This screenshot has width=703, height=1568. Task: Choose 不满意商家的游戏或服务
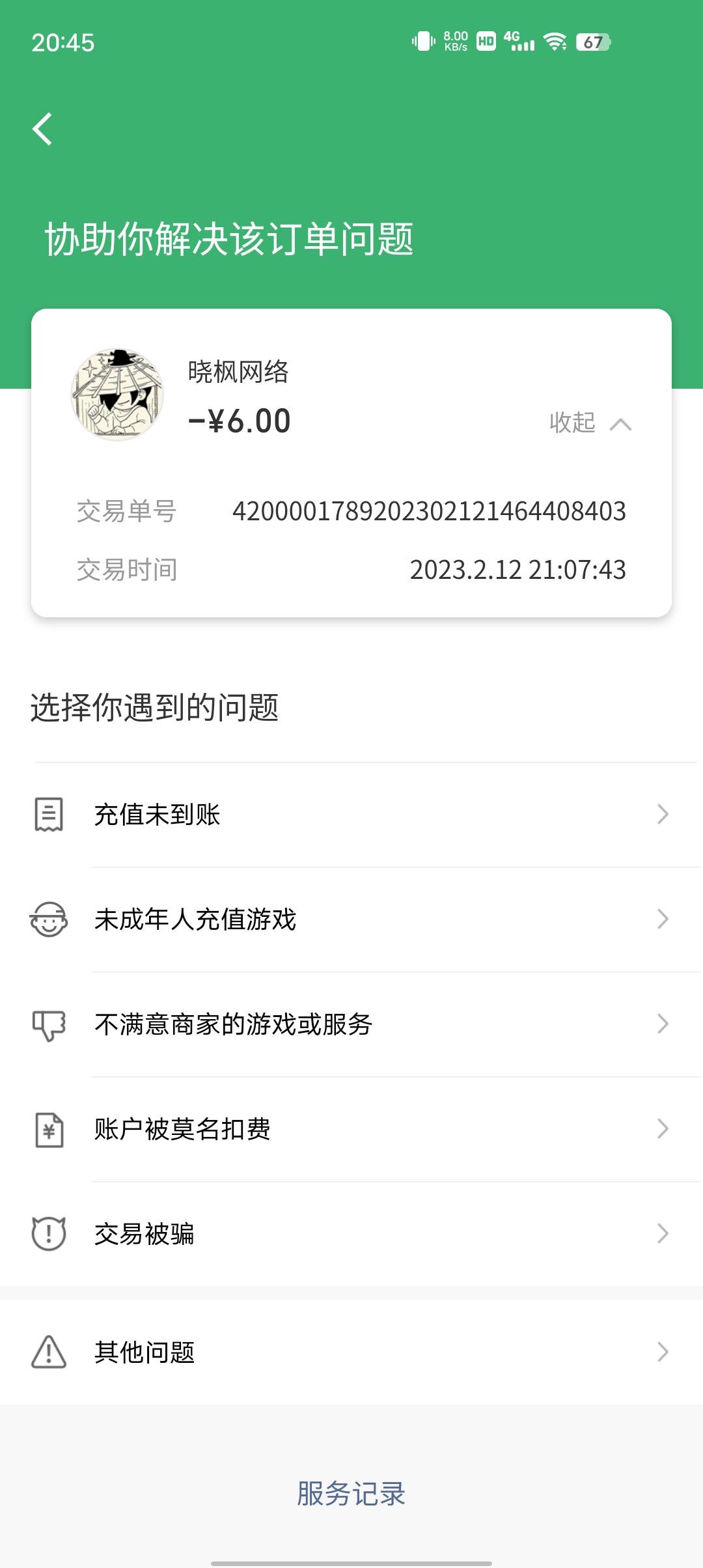(x=351, y=1024)
